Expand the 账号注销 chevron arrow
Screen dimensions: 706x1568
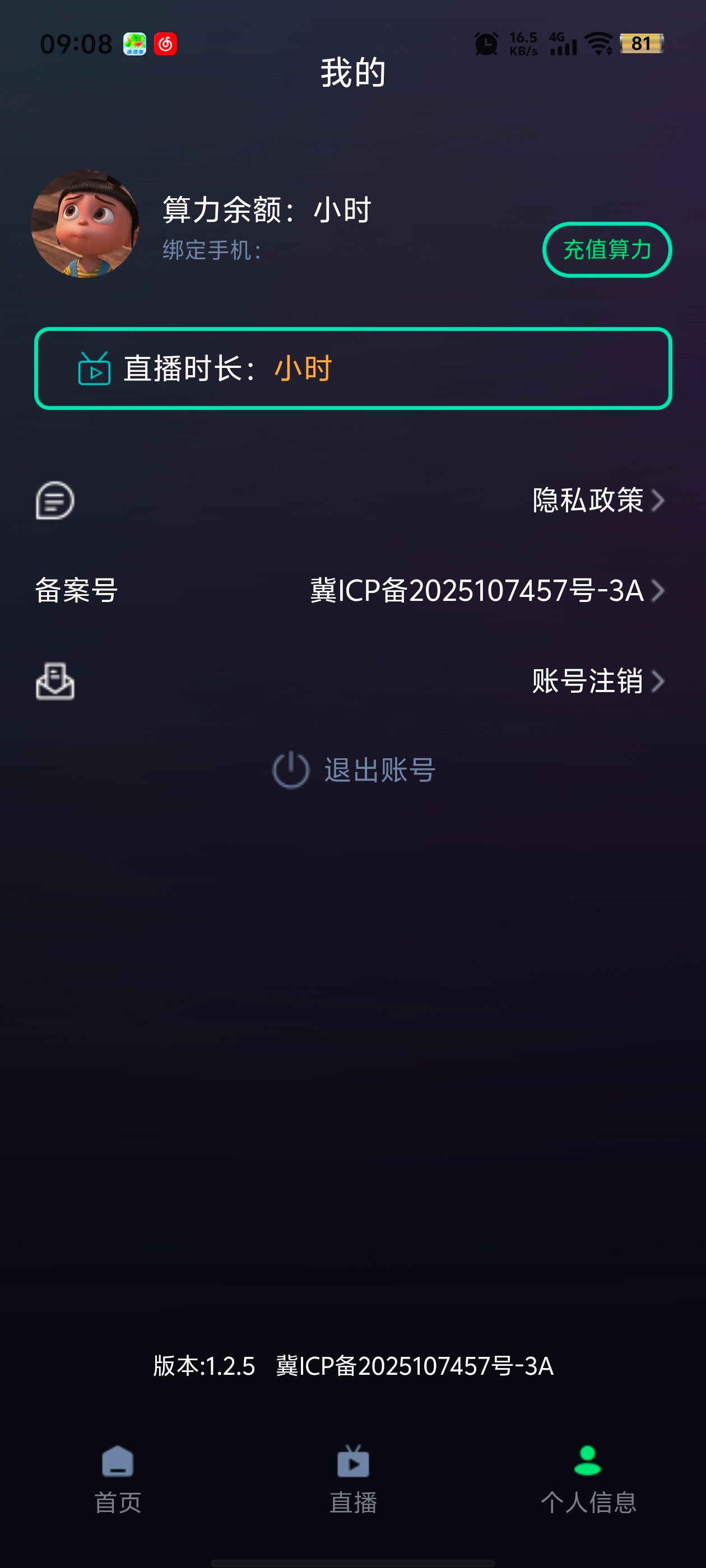[658, 682]
